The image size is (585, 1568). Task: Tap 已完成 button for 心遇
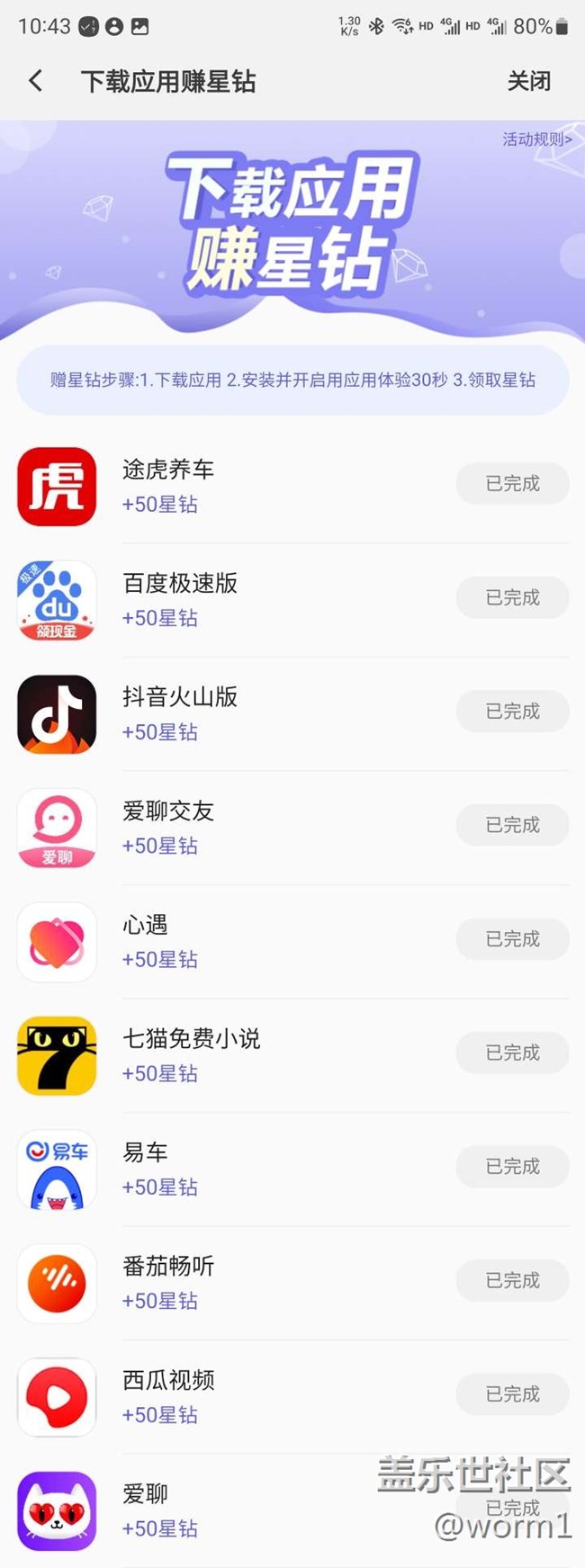coord(512,939)
